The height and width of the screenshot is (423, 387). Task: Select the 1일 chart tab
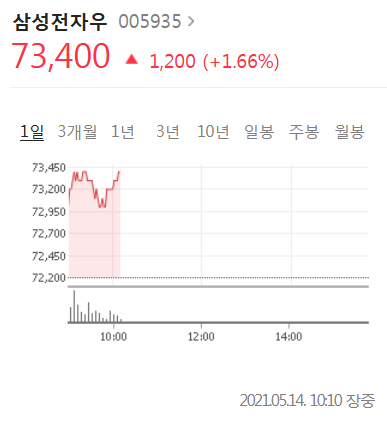32,132
